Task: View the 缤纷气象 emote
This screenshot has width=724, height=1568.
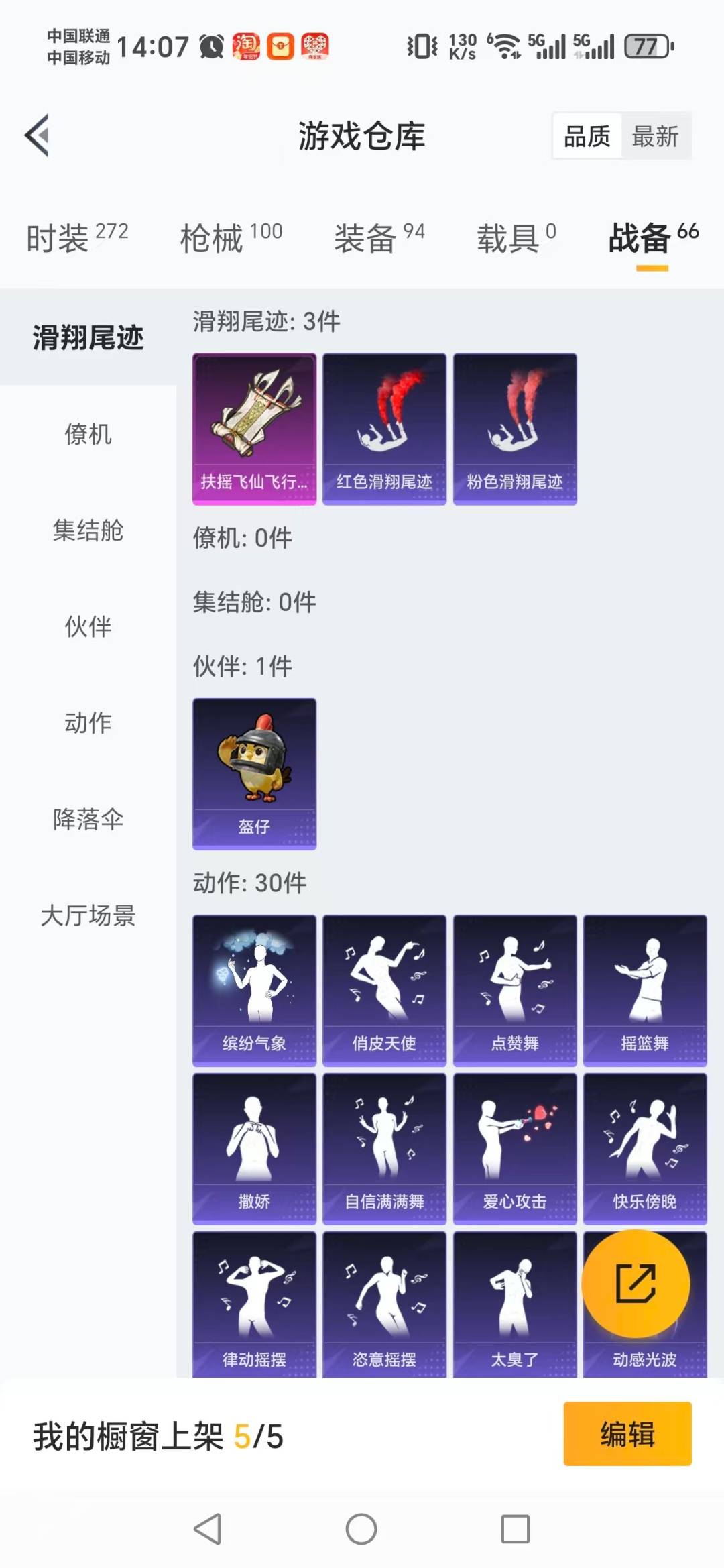Action: tap(254, 990)
